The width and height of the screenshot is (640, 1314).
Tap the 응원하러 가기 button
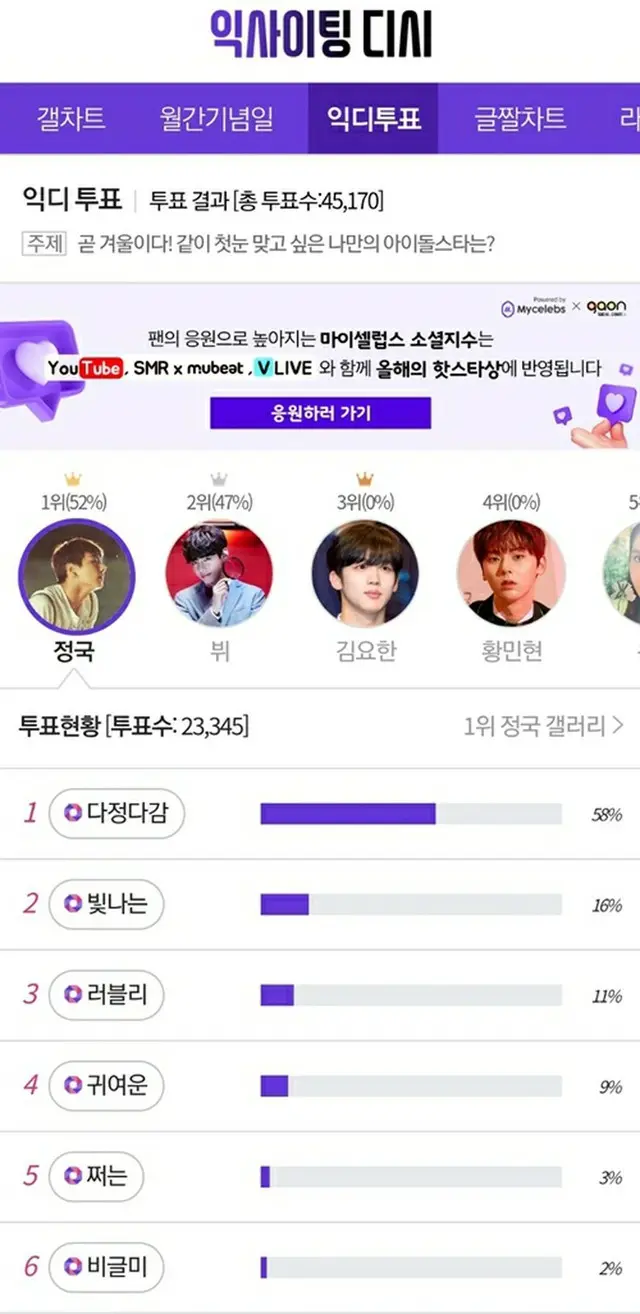[x=320, y=413]
